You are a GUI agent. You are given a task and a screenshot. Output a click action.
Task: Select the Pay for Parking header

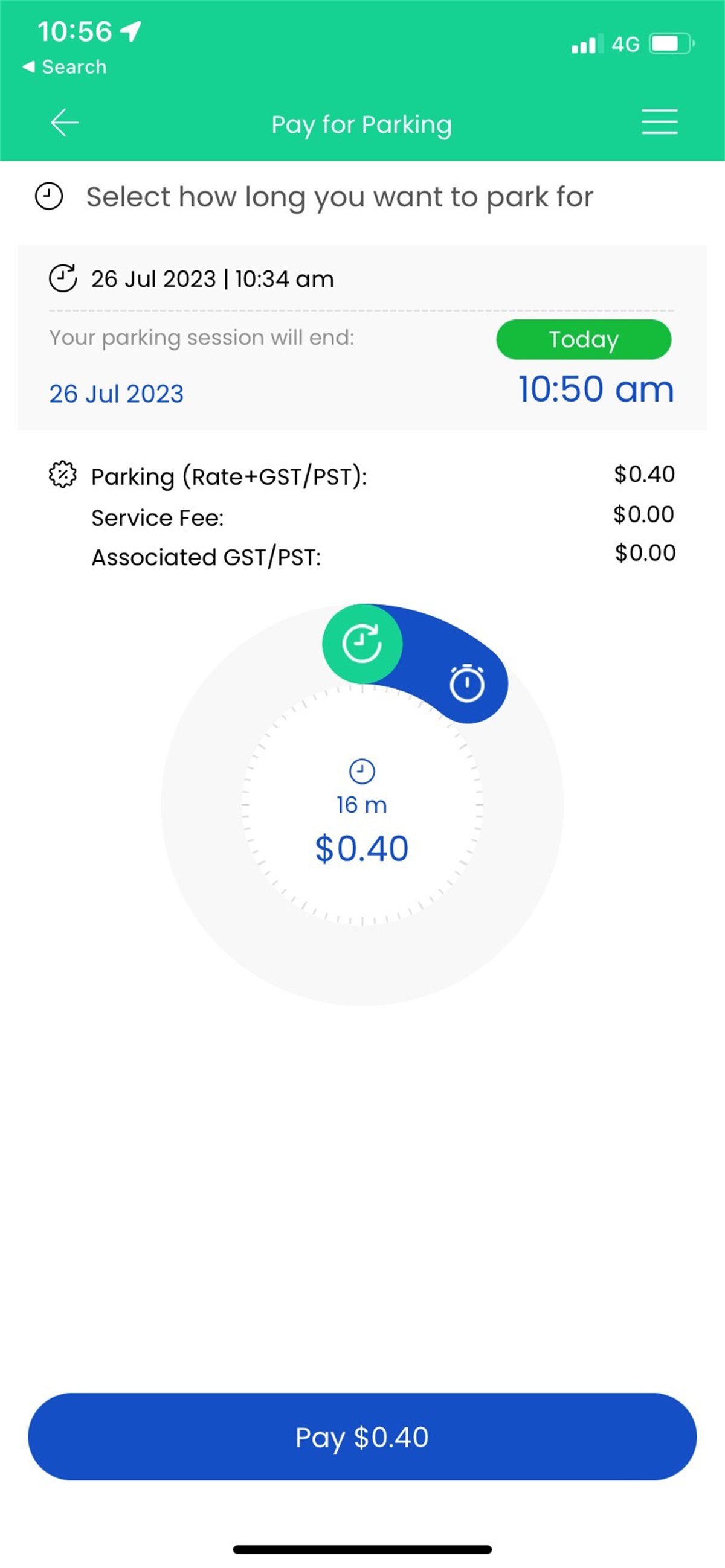362,124
